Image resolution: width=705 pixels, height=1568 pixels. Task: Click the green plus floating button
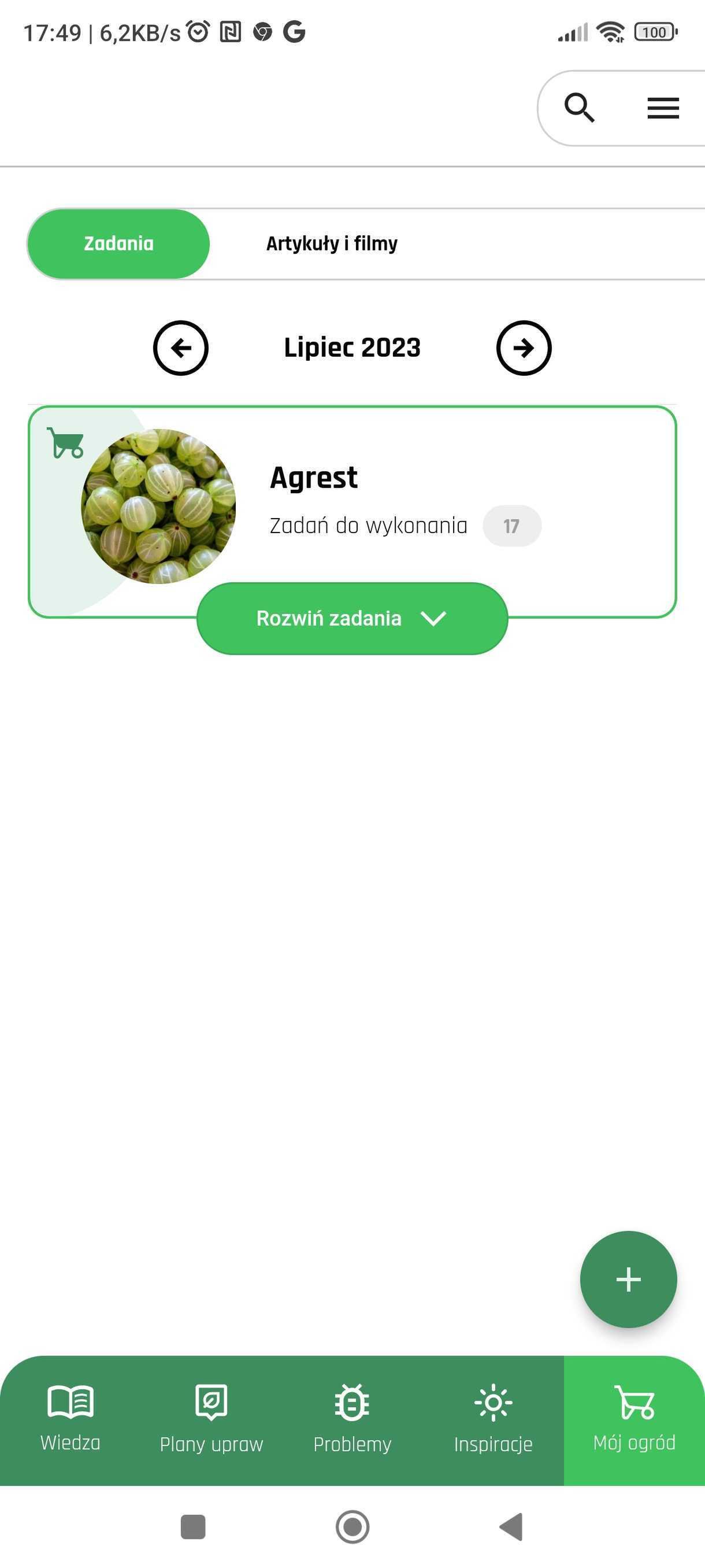pyautogui.click(x=628, y=1280)
